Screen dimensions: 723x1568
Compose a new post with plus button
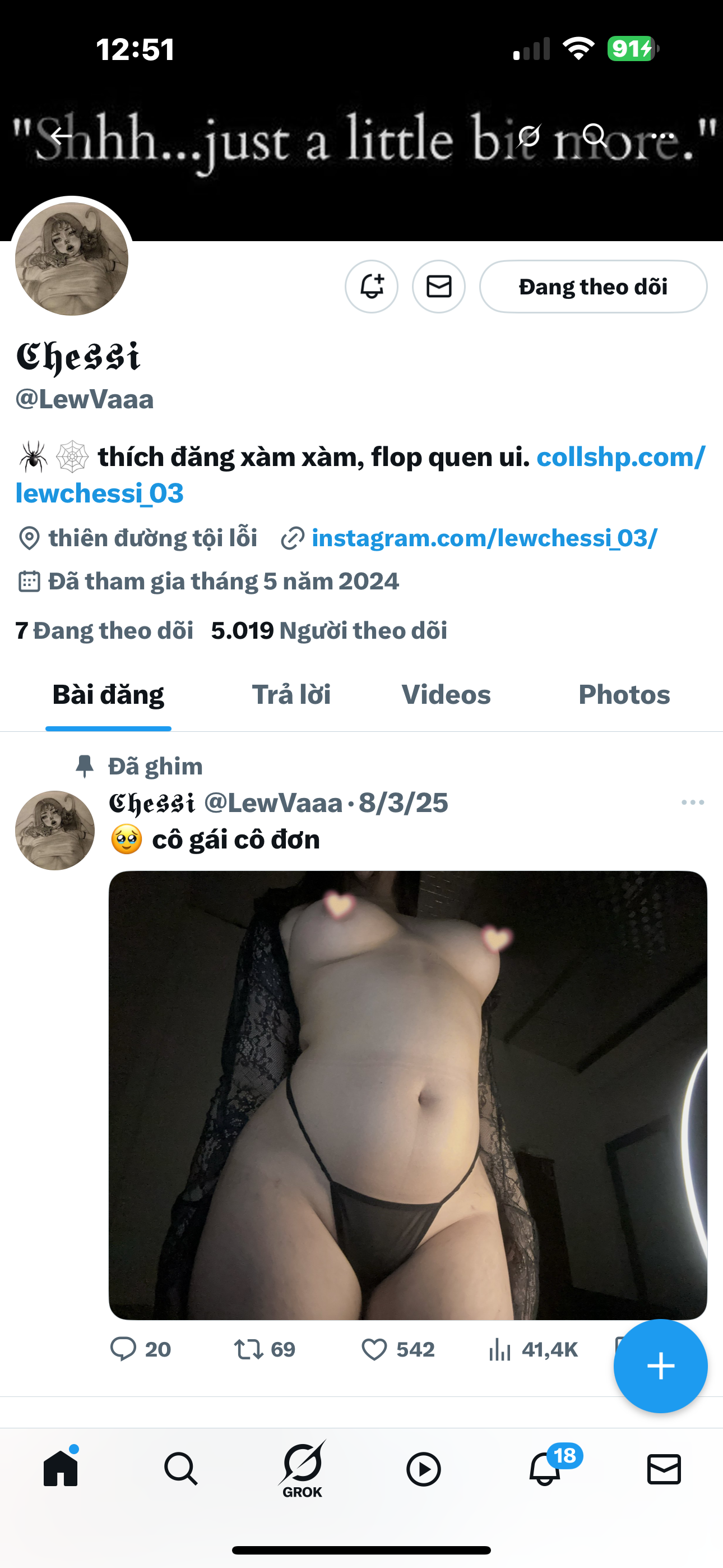(660, 1366)
